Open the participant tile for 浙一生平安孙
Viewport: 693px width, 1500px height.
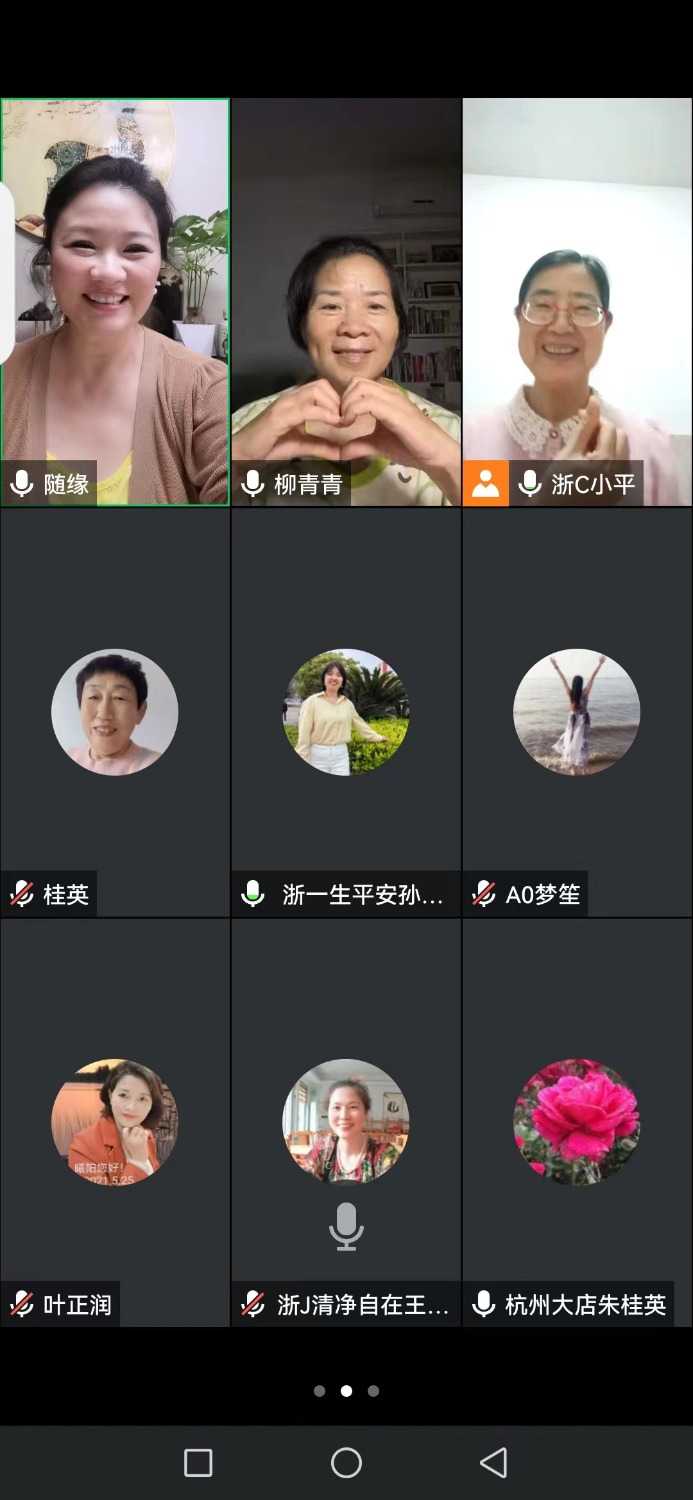coord(346,712)
